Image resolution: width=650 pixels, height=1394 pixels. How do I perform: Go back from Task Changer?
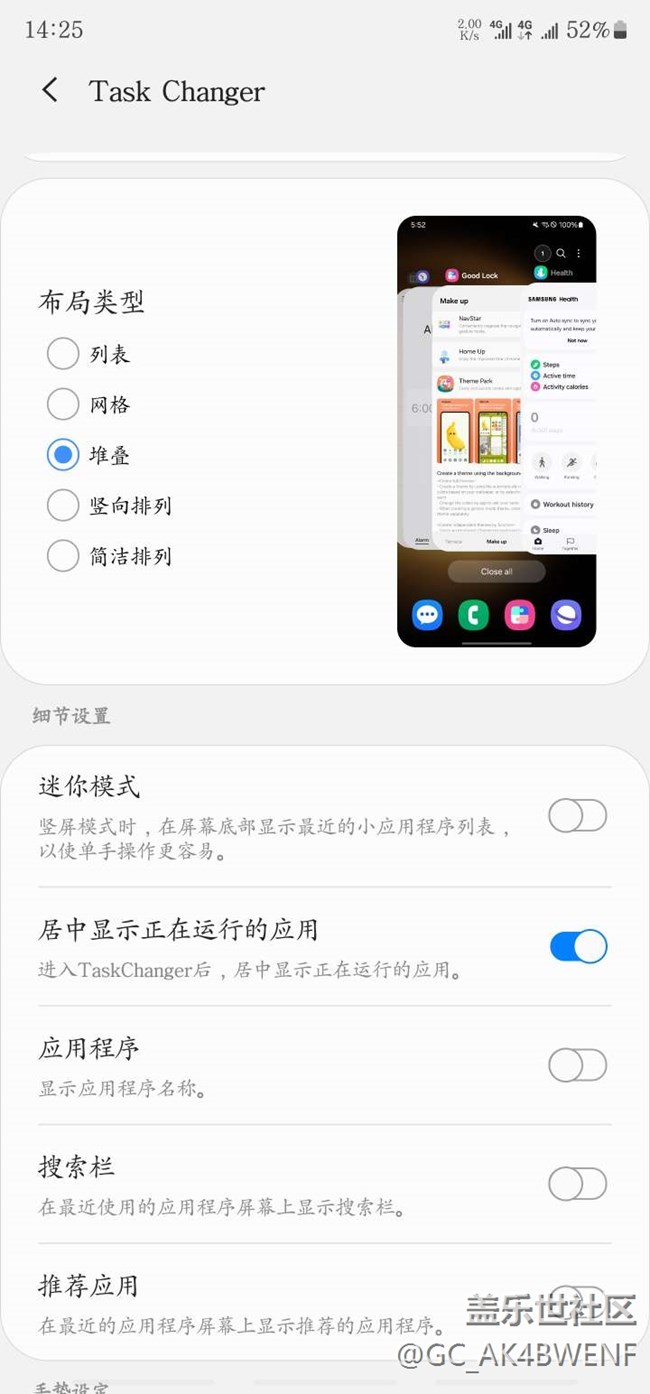(x=50, y=91)
